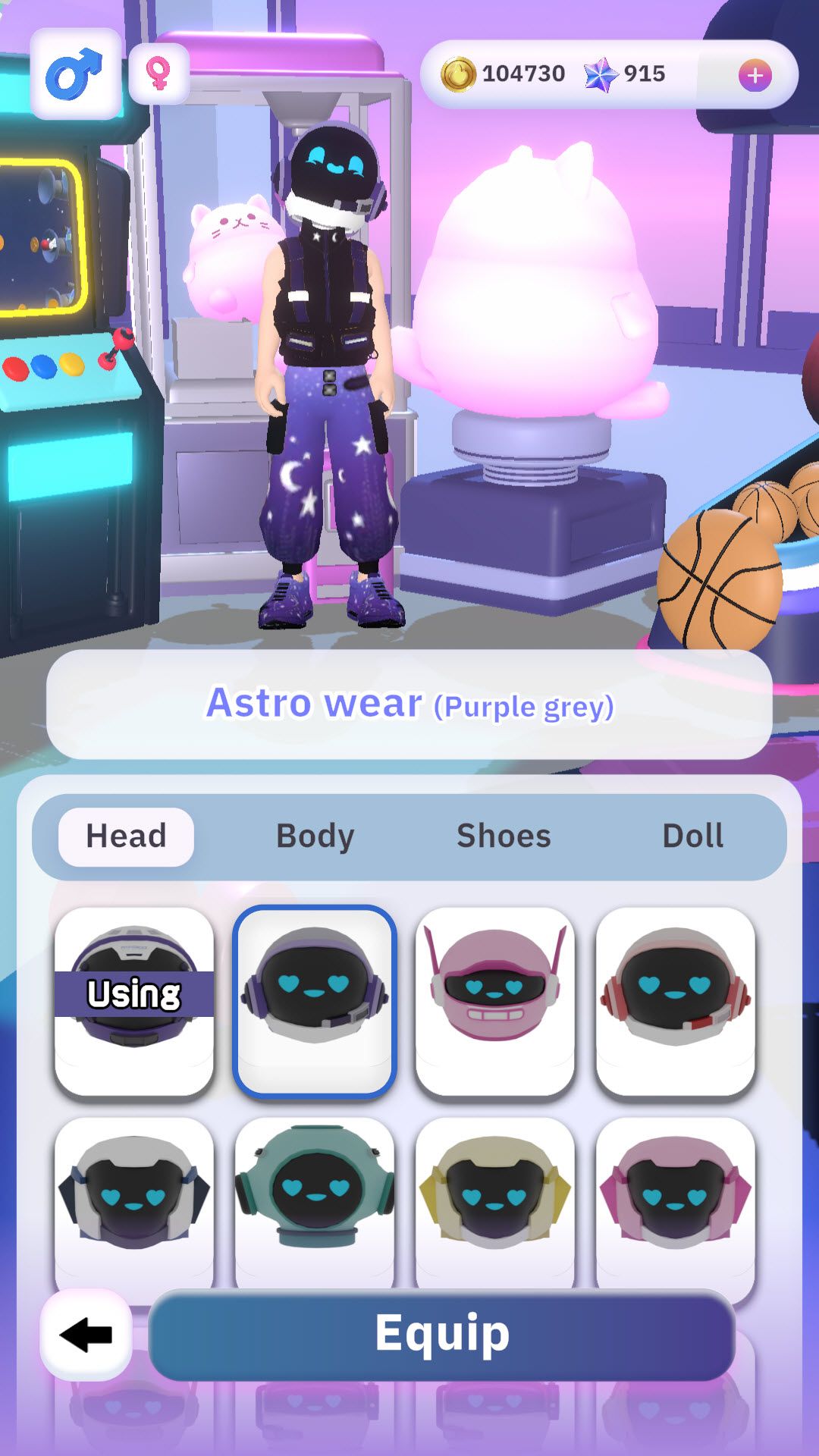Select the magenta pink astro helmet
The height and width of the screenshot is (1456, 819).
point(676,1198)
